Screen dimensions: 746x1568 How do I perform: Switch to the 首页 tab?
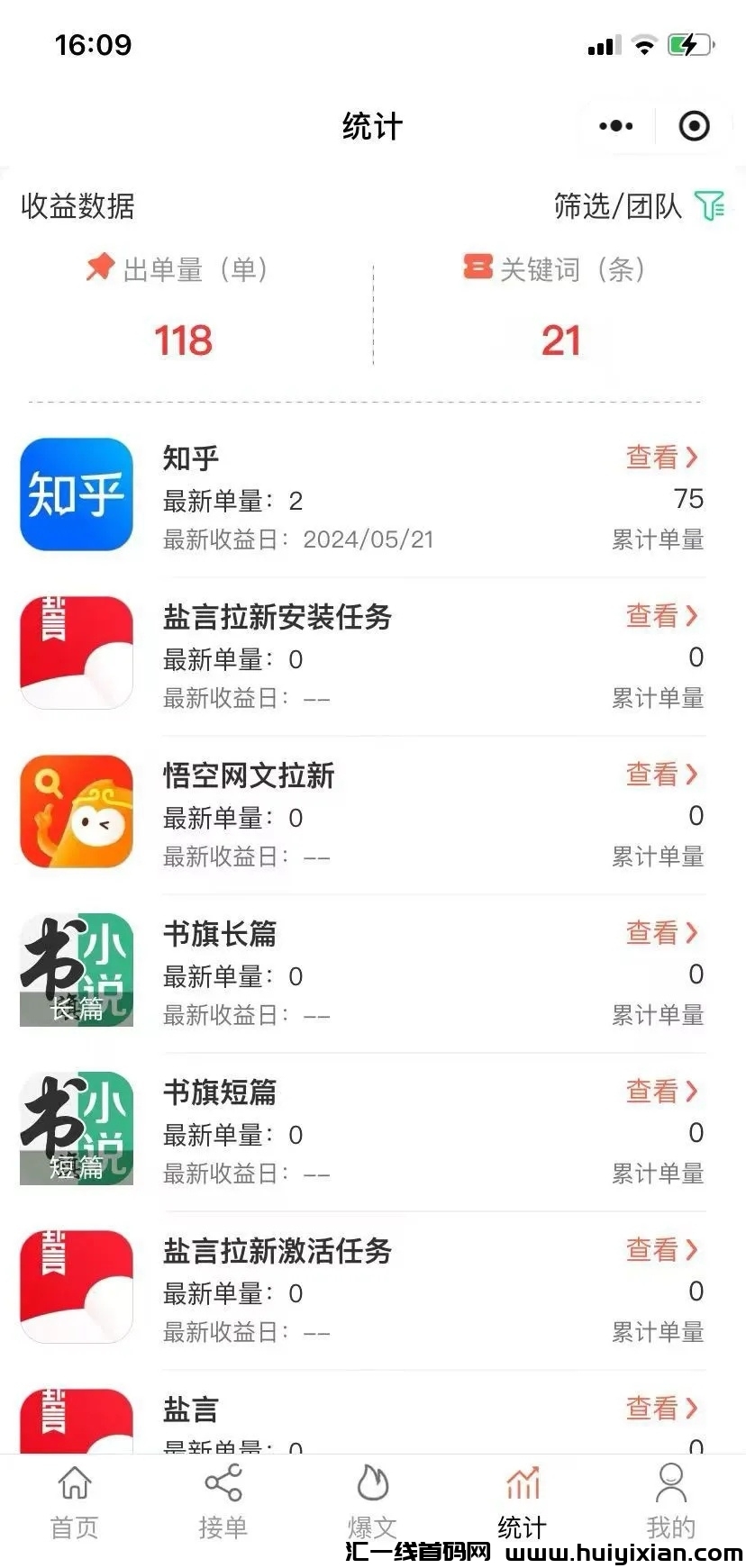tap(74, 1502)
